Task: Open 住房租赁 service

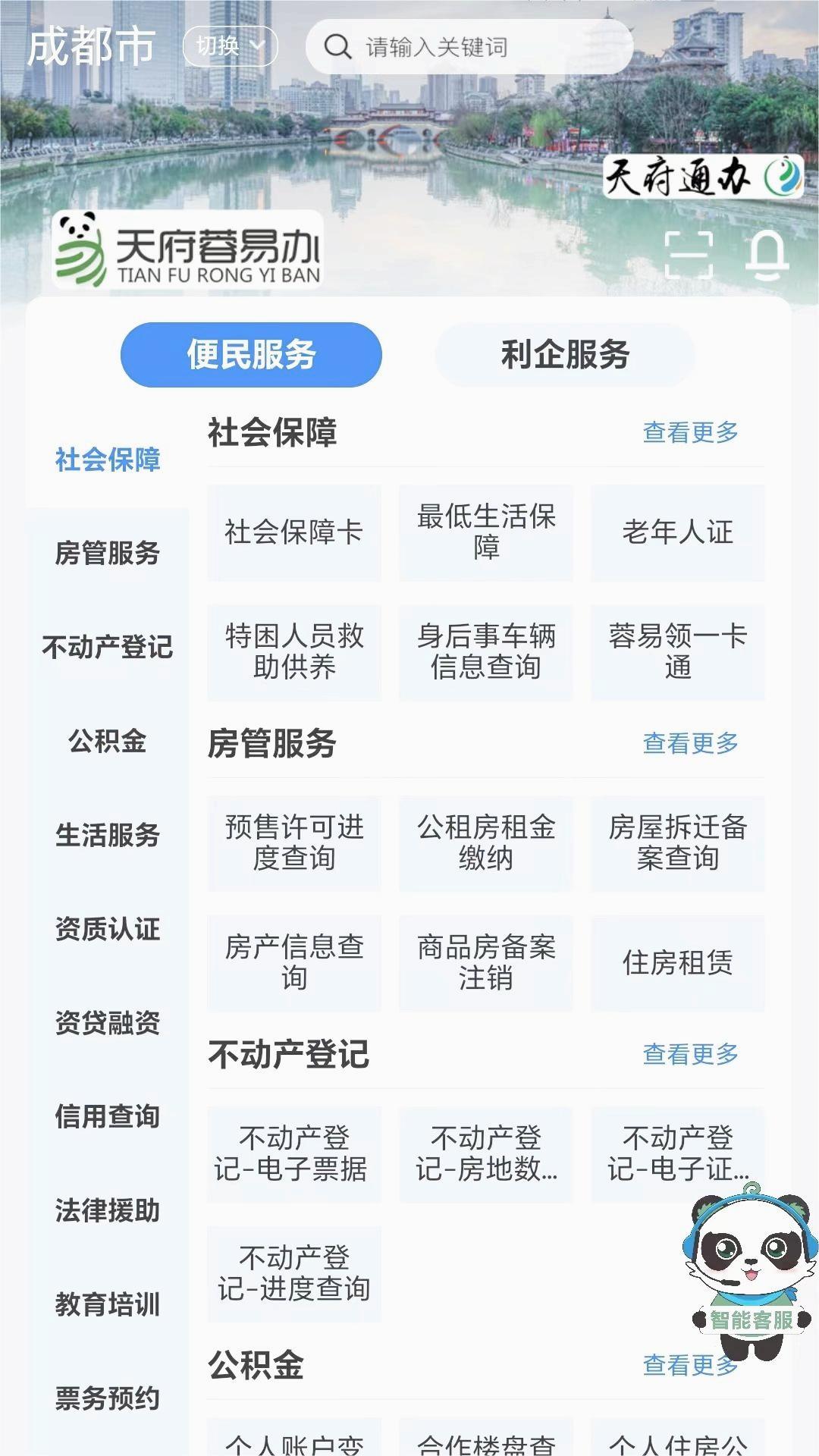Action: click(677, 963)
